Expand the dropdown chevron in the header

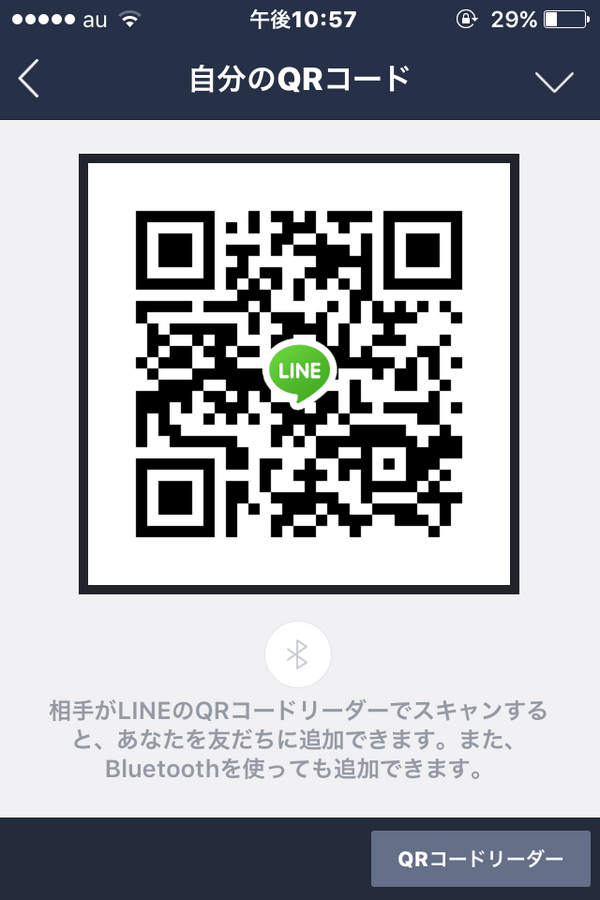pyautogui.click(x=554, y=81)
